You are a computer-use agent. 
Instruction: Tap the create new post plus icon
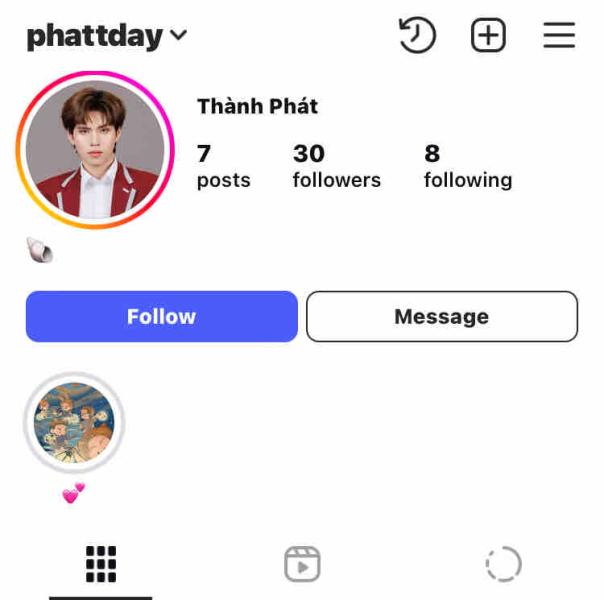[x=488, y=36]
